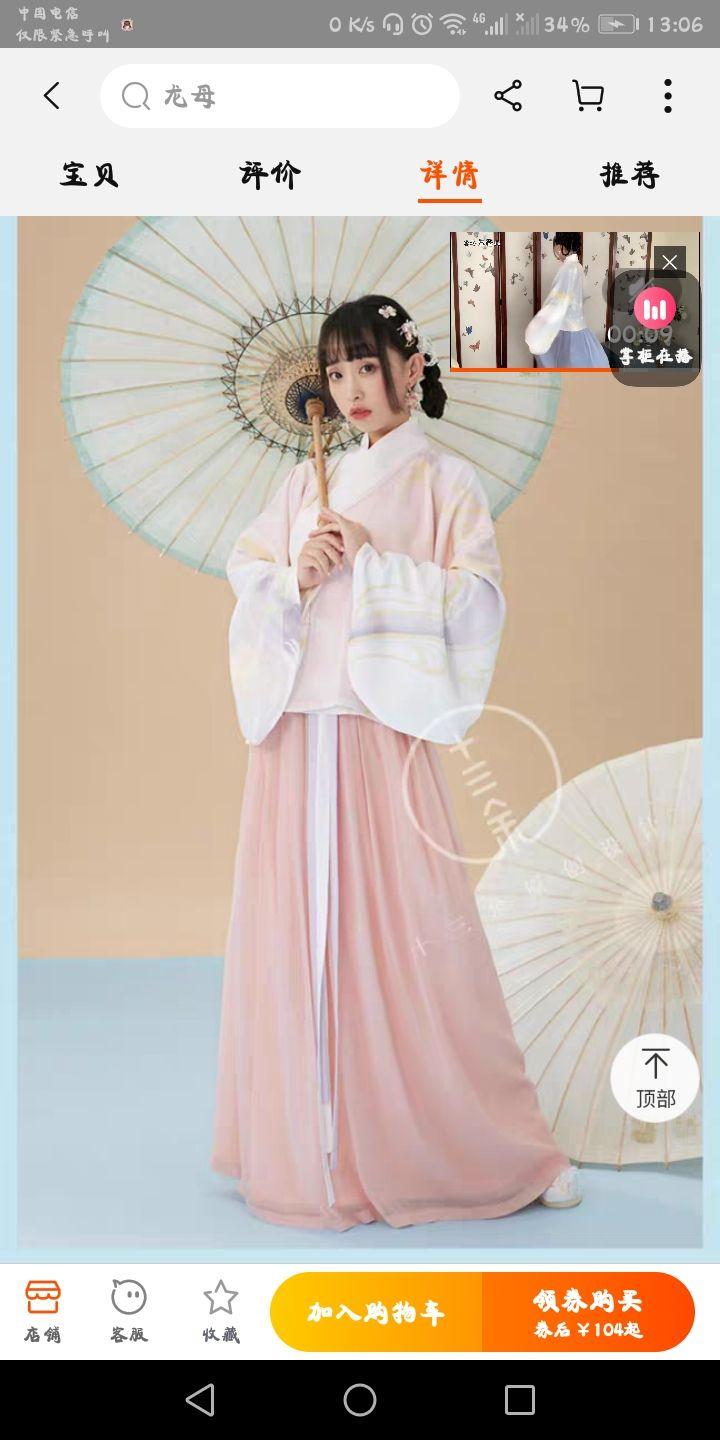Open the three-dot overflow menu
This screenshot has width=720, height=1440.
667,96
